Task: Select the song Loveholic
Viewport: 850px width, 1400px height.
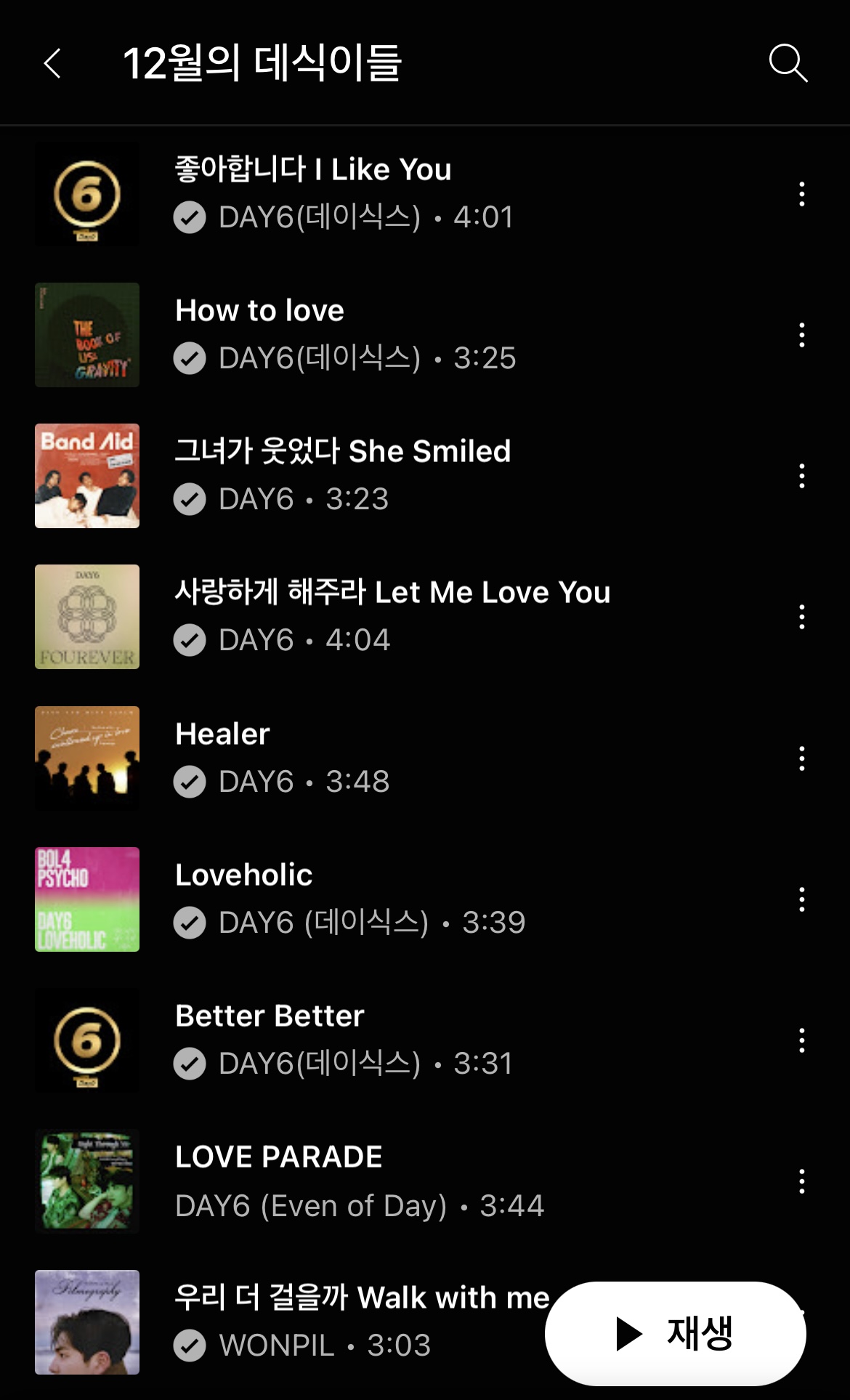Action: tap(425, 899)
